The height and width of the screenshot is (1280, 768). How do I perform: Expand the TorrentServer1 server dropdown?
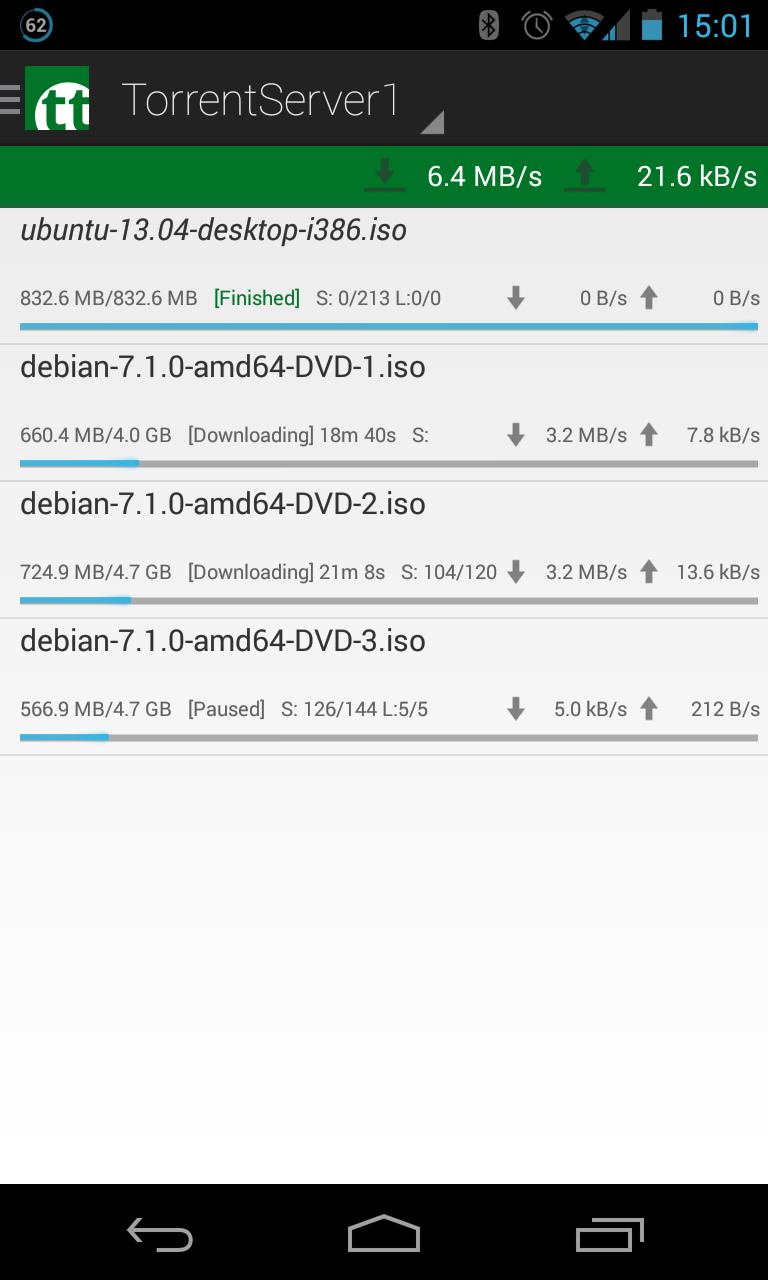point(280,101)
